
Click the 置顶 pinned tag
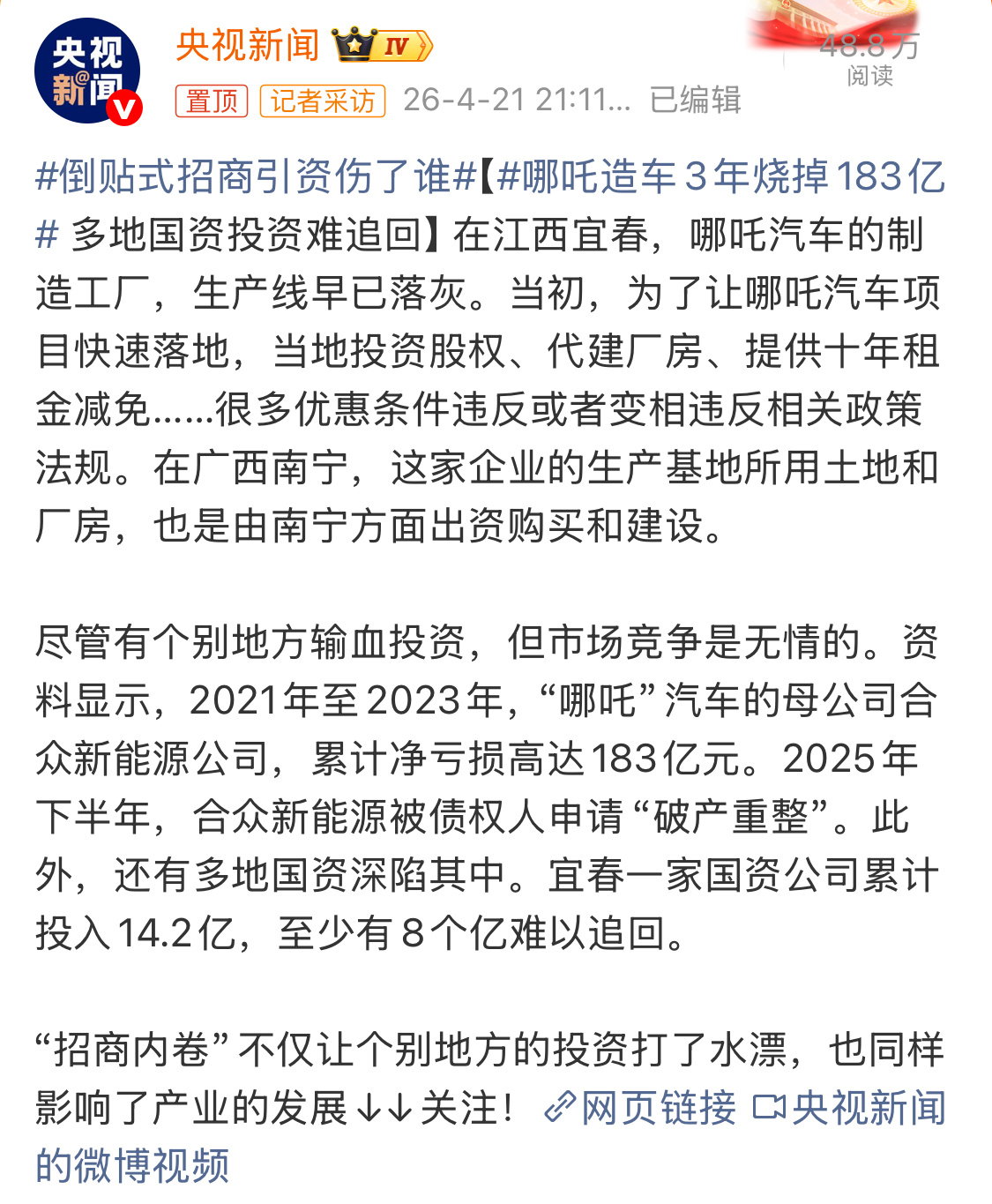click(212, 101)
